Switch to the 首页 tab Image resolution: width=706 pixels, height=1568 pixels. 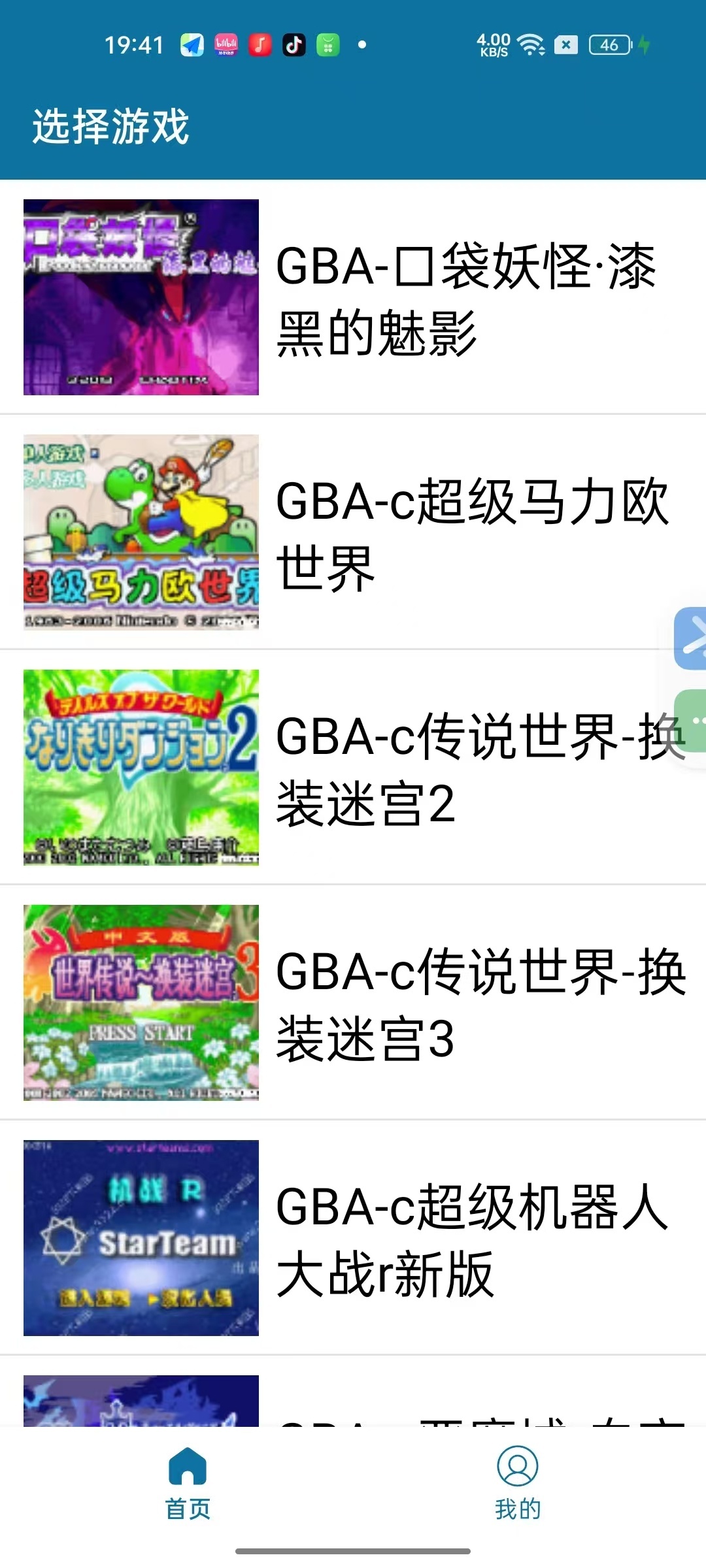(188, 1484)
